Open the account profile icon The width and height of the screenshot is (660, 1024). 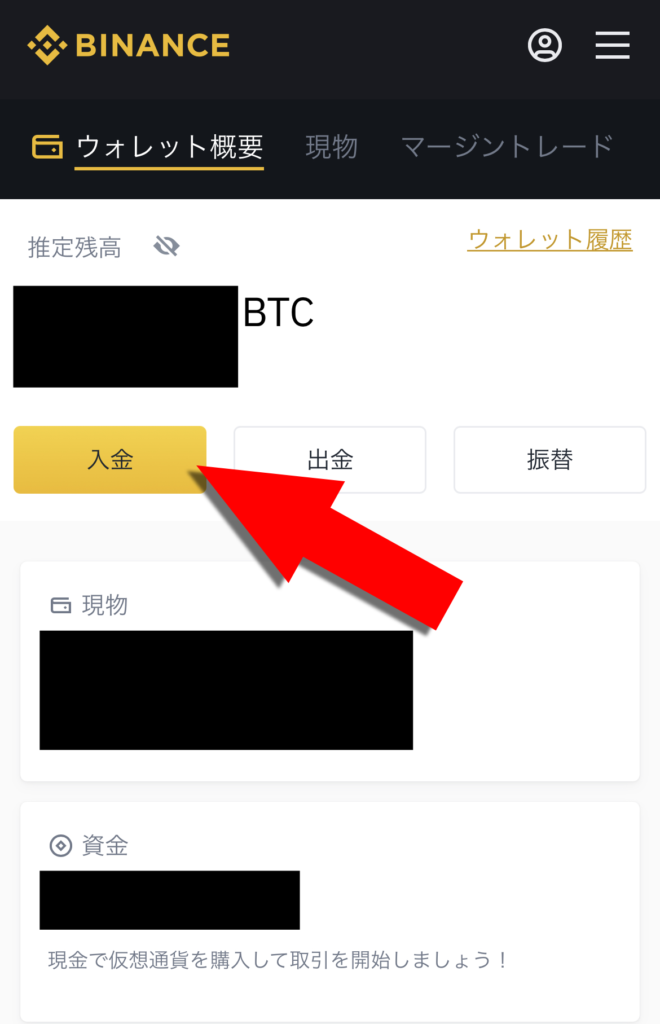(545, 46)
